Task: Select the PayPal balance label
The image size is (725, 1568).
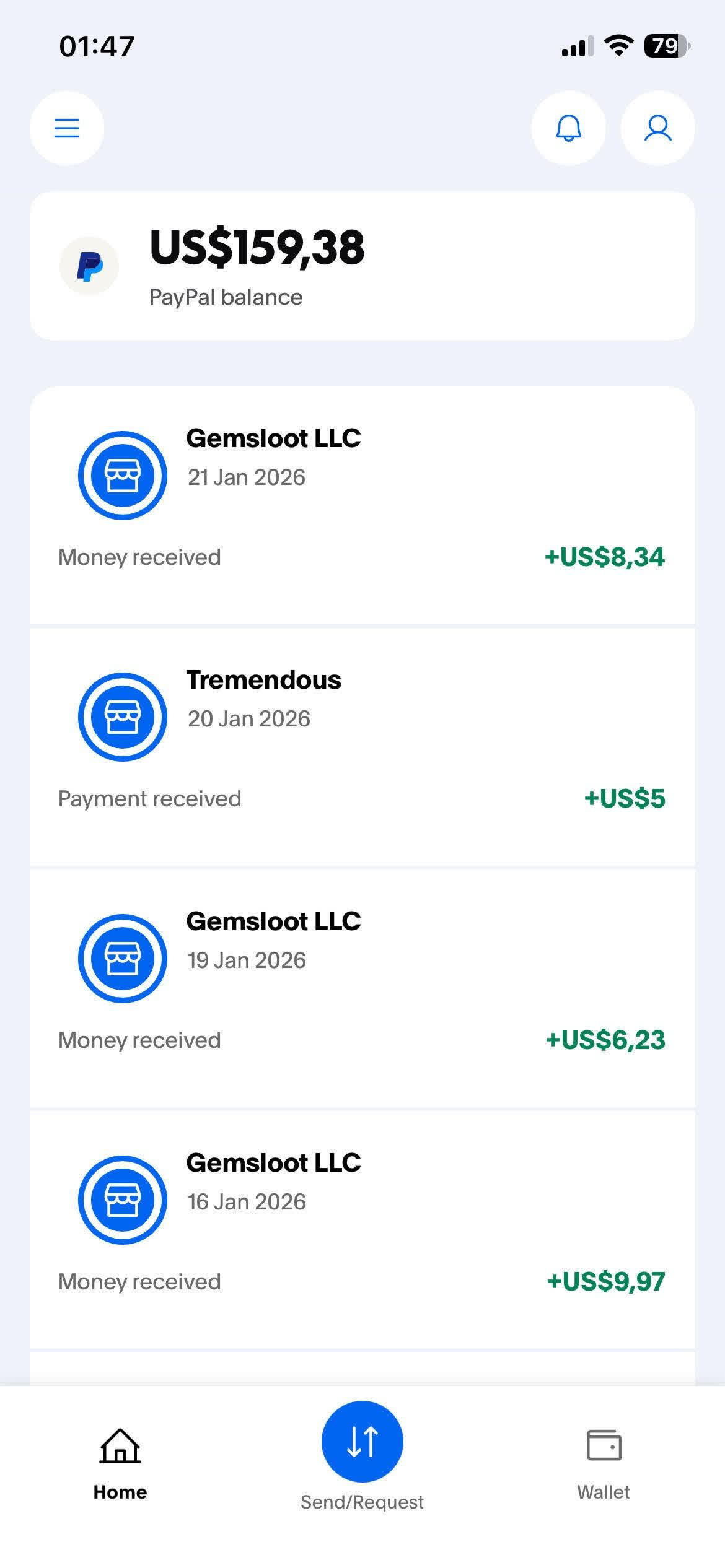Action: (226, 297)
